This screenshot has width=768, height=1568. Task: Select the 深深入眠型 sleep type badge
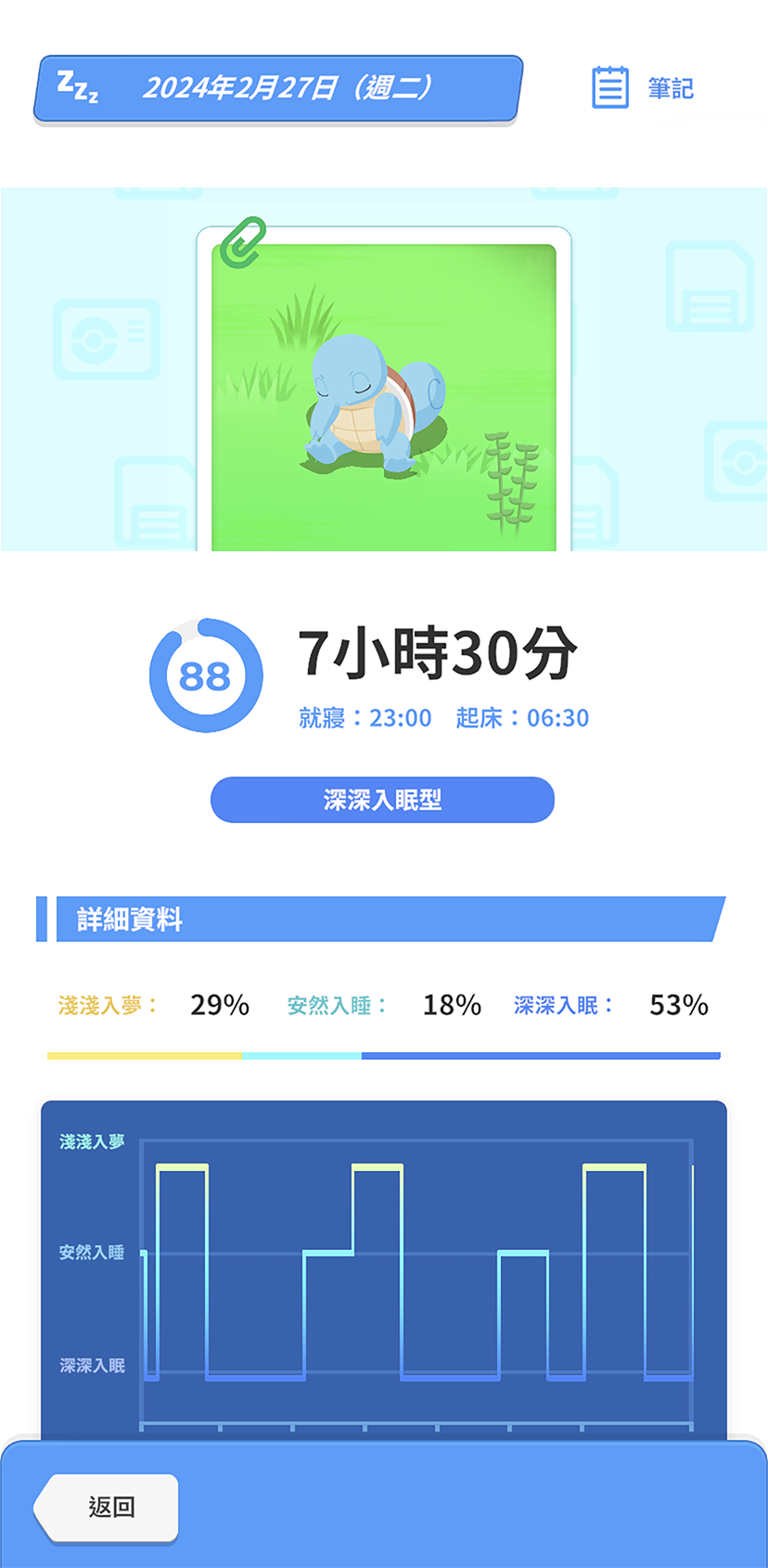pos(383,799)
